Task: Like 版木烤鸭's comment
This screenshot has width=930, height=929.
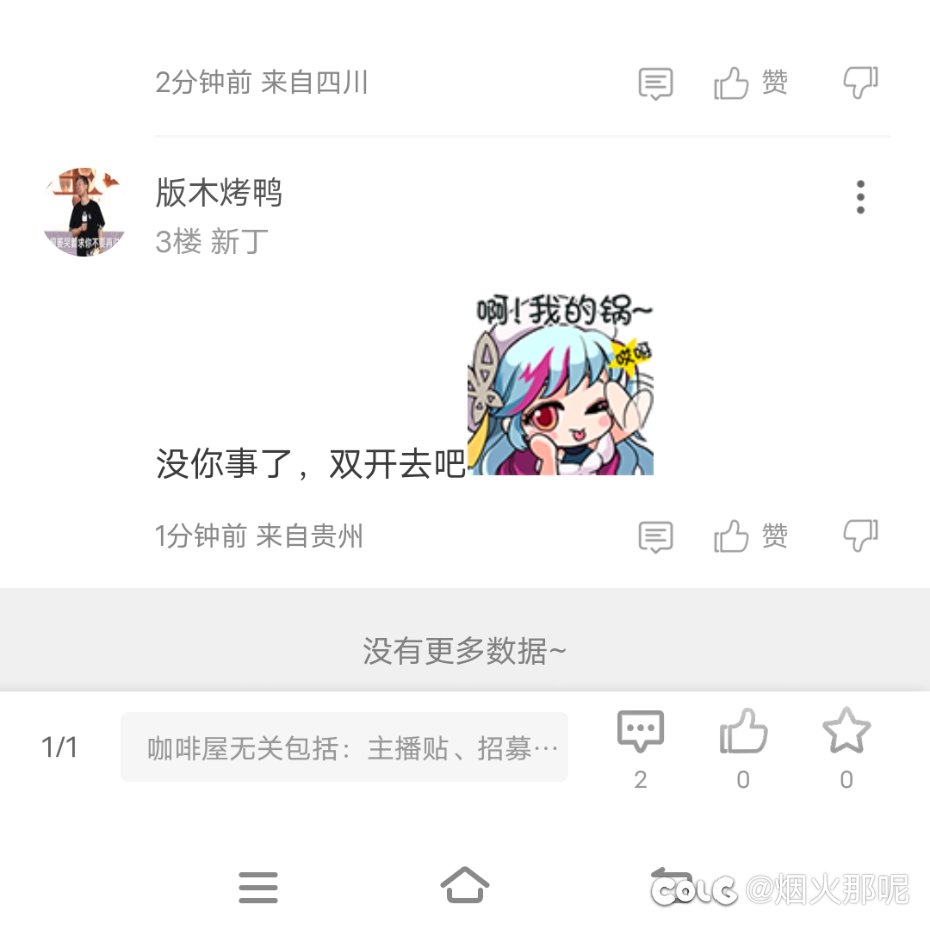Action: click(x=750, y=537)
